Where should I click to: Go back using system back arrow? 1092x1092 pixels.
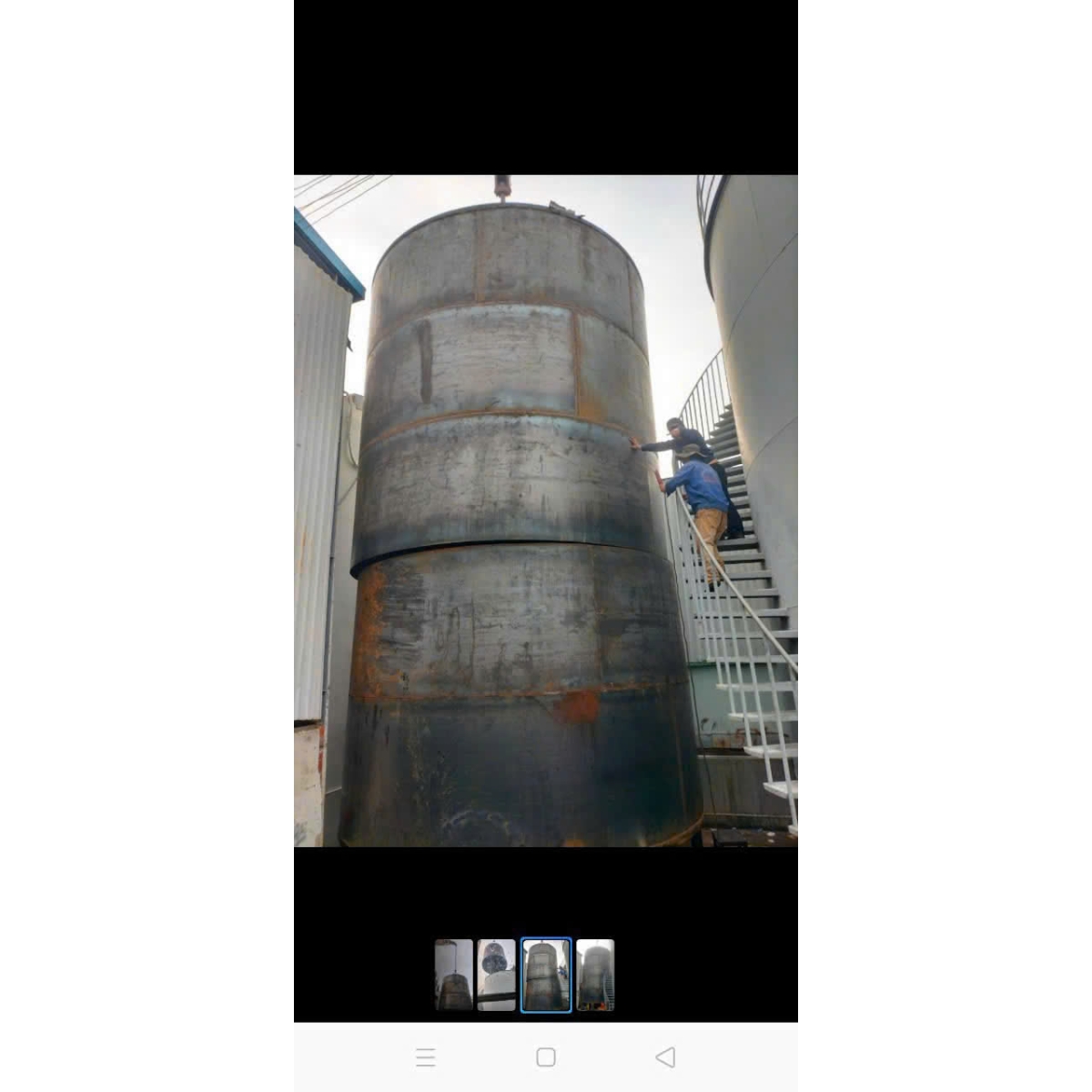[665, 1057]
